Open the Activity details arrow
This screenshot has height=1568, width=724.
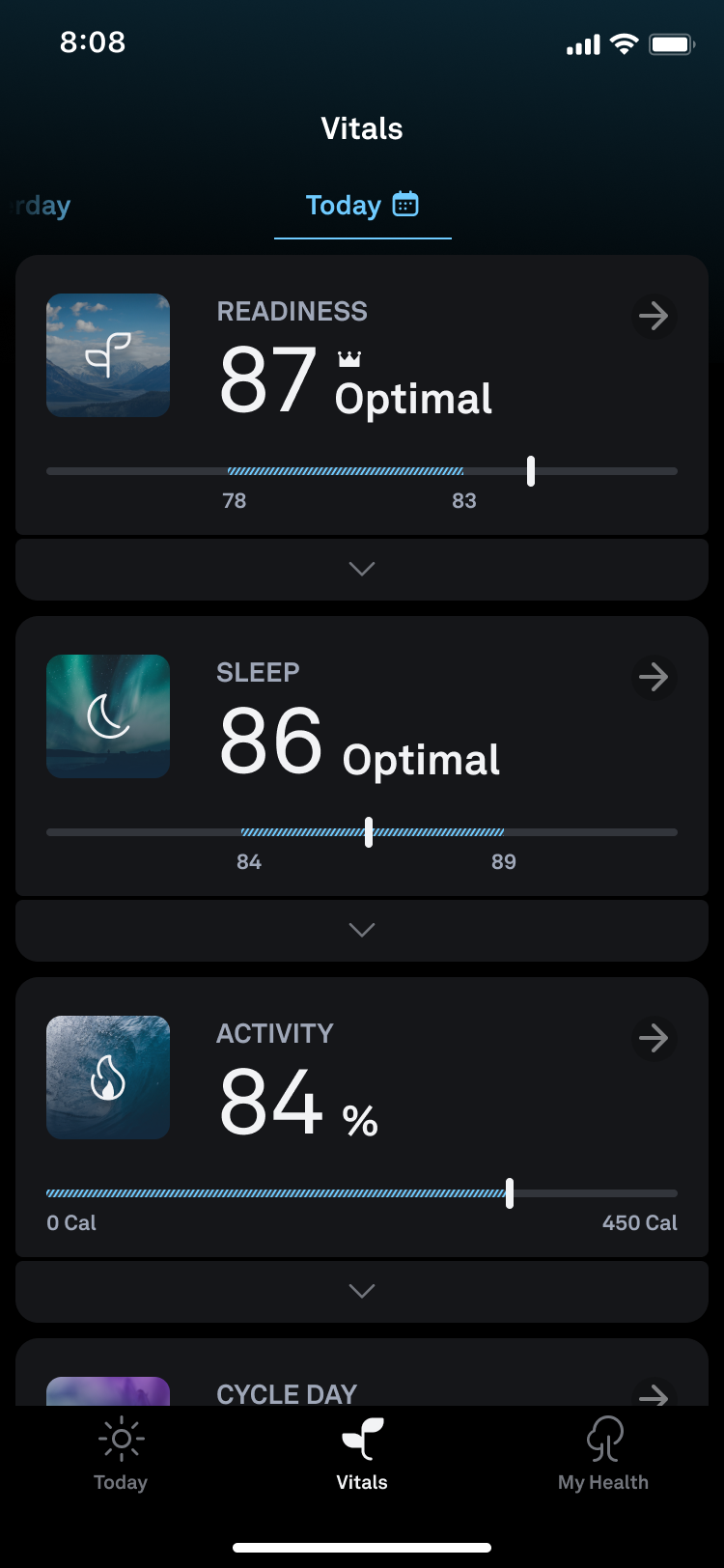pyautogui.click(x=654, y=1038)
